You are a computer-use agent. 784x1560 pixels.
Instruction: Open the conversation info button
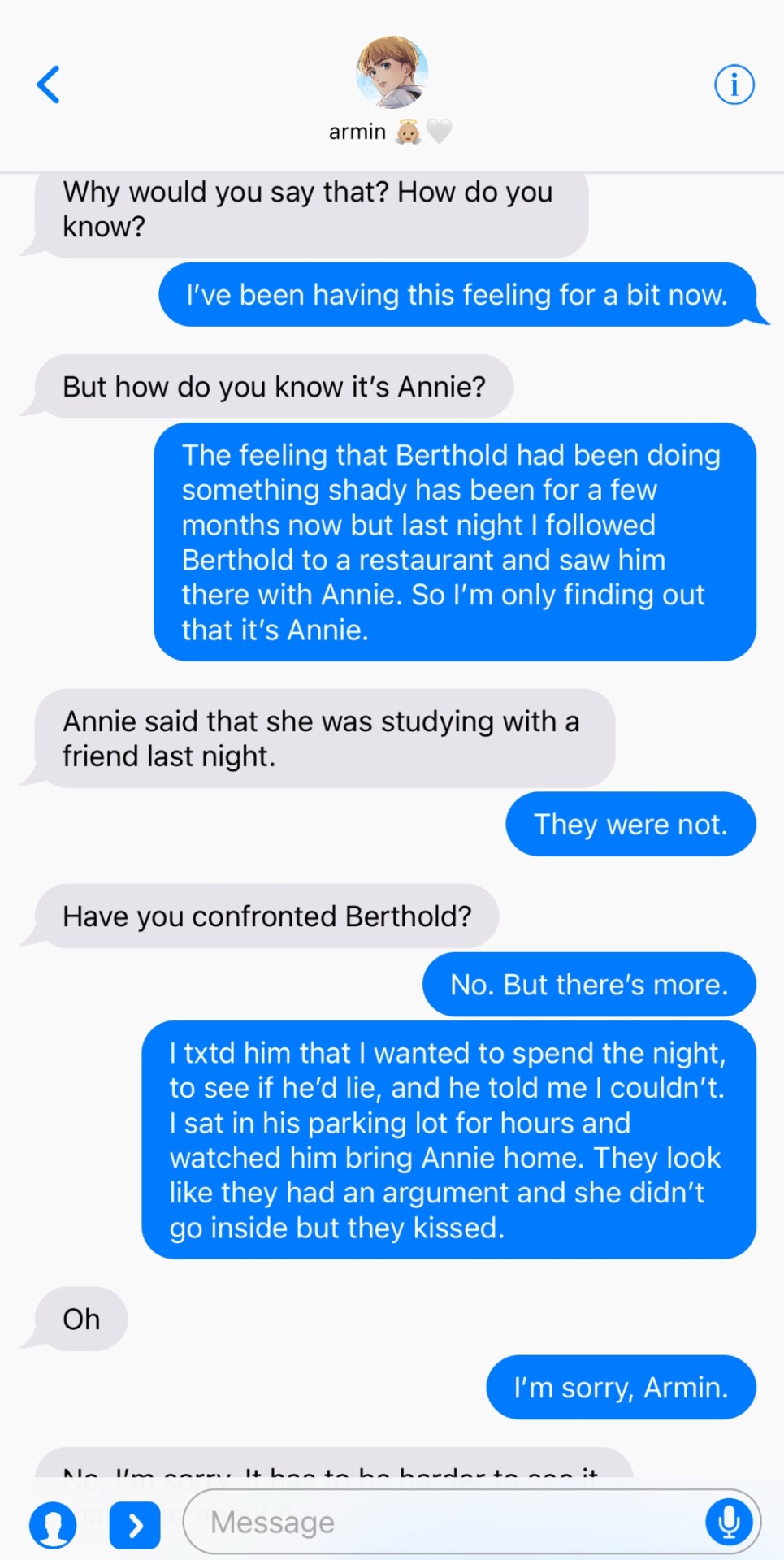click(x=734, y=84)
